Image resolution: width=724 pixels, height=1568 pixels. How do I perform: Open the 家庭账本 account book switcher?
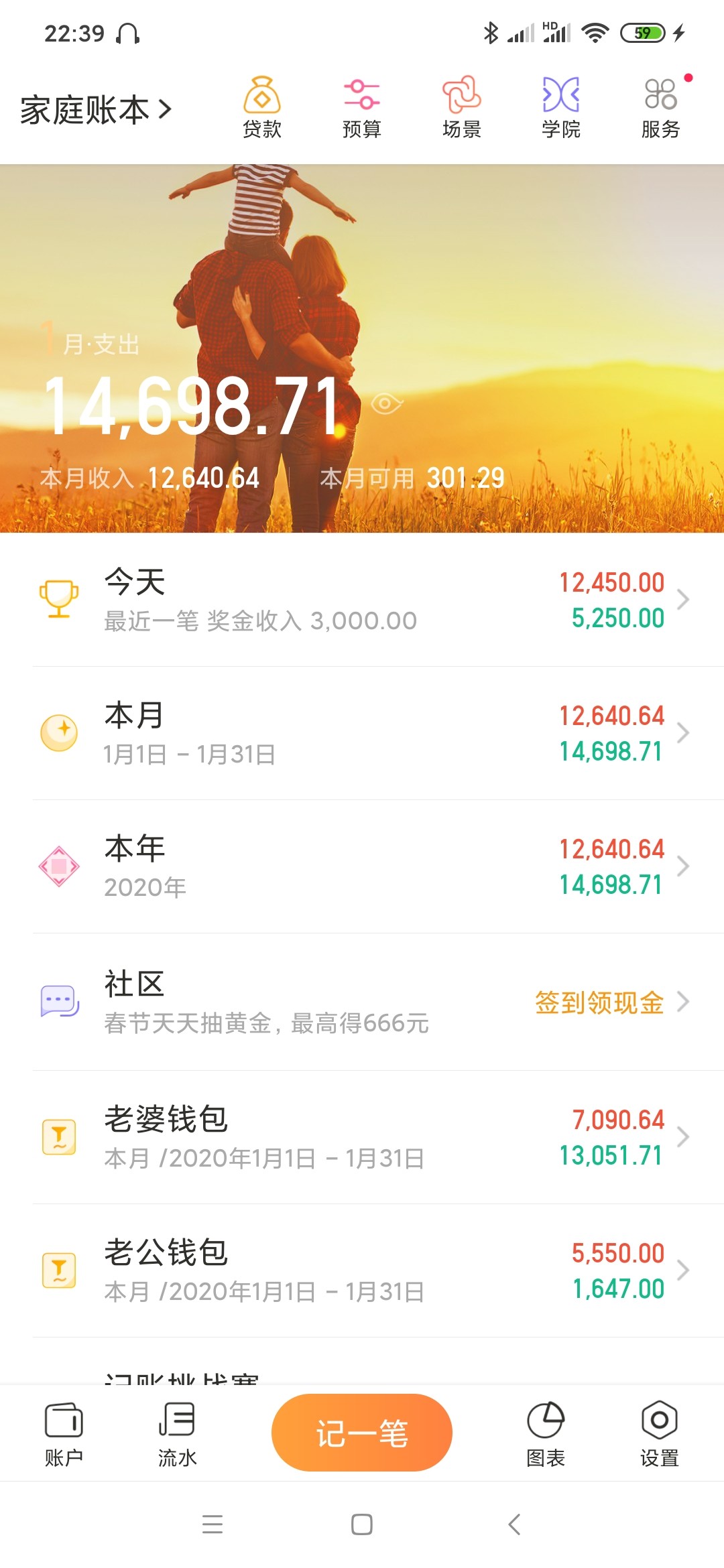coord(96,110)
